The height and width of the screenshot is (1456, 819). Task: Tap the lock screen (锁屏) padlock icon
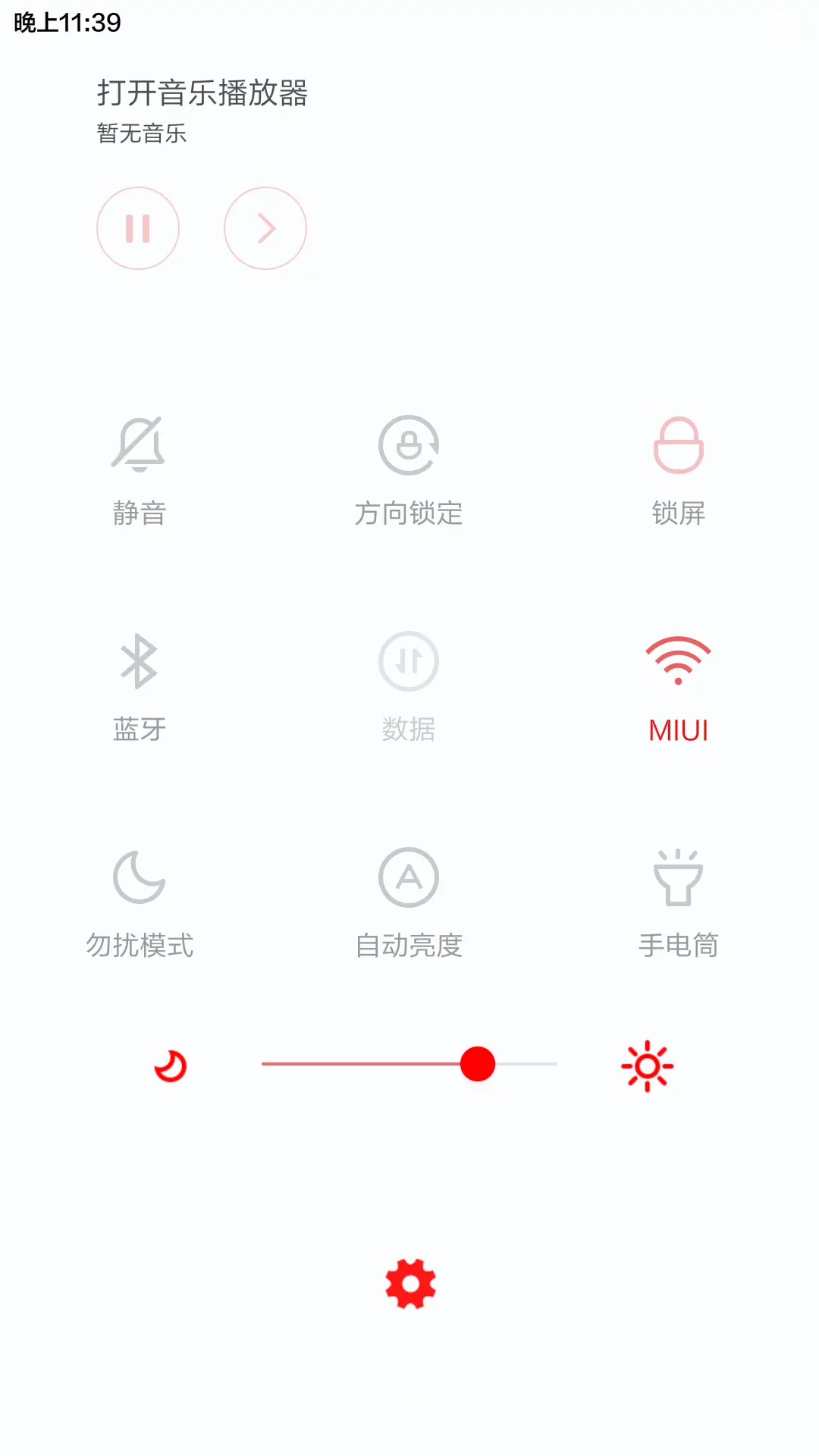677,444
